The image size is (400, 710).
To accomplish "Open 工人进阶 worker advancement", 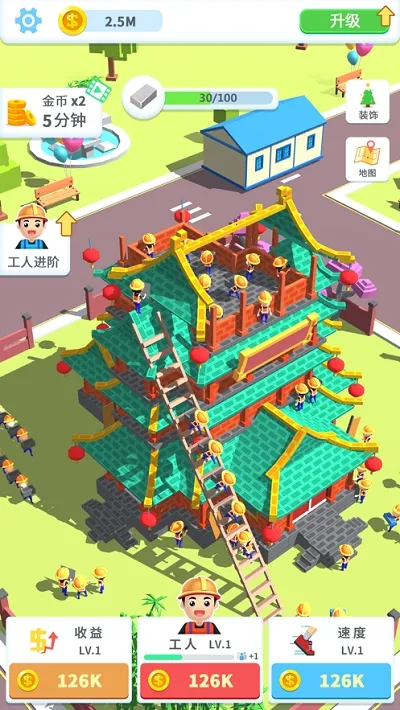I will [34, 239].
